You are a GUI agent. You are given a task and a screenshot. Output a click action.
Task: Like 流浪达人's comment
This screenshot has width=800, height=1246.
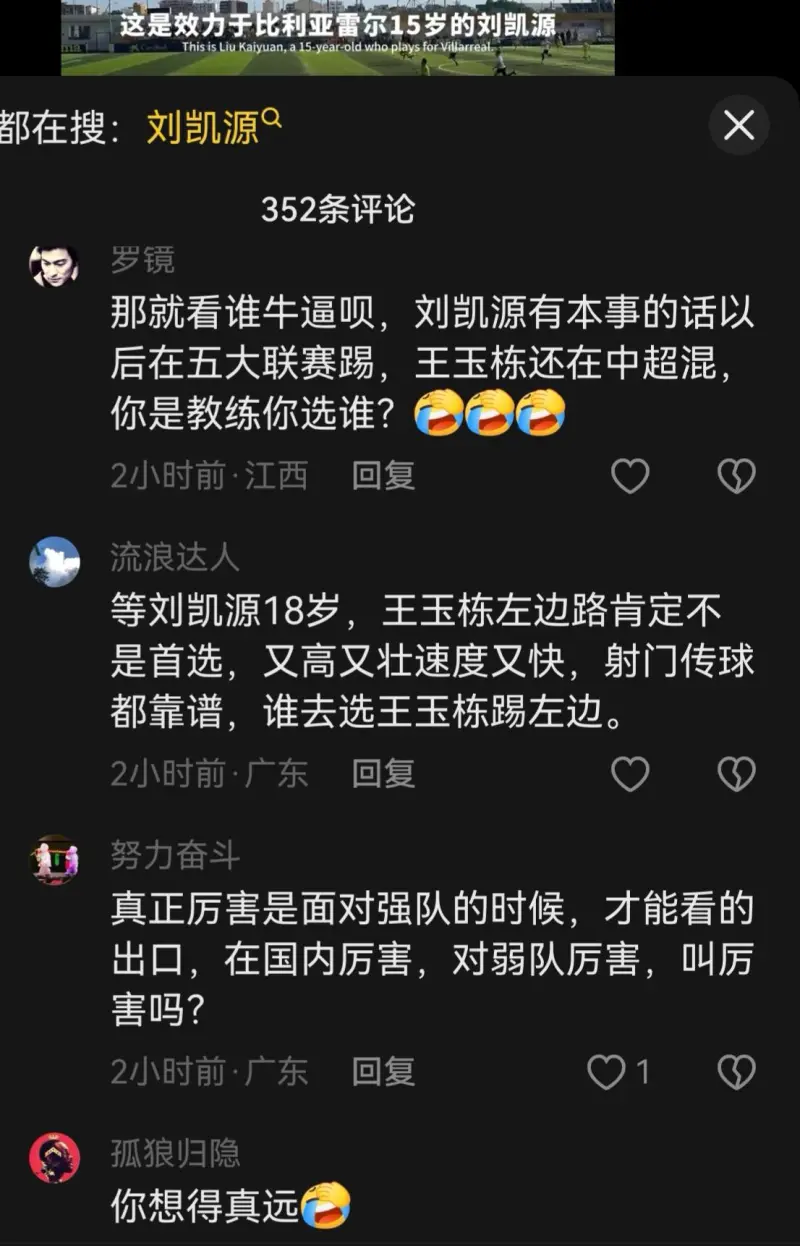[630, 773]
